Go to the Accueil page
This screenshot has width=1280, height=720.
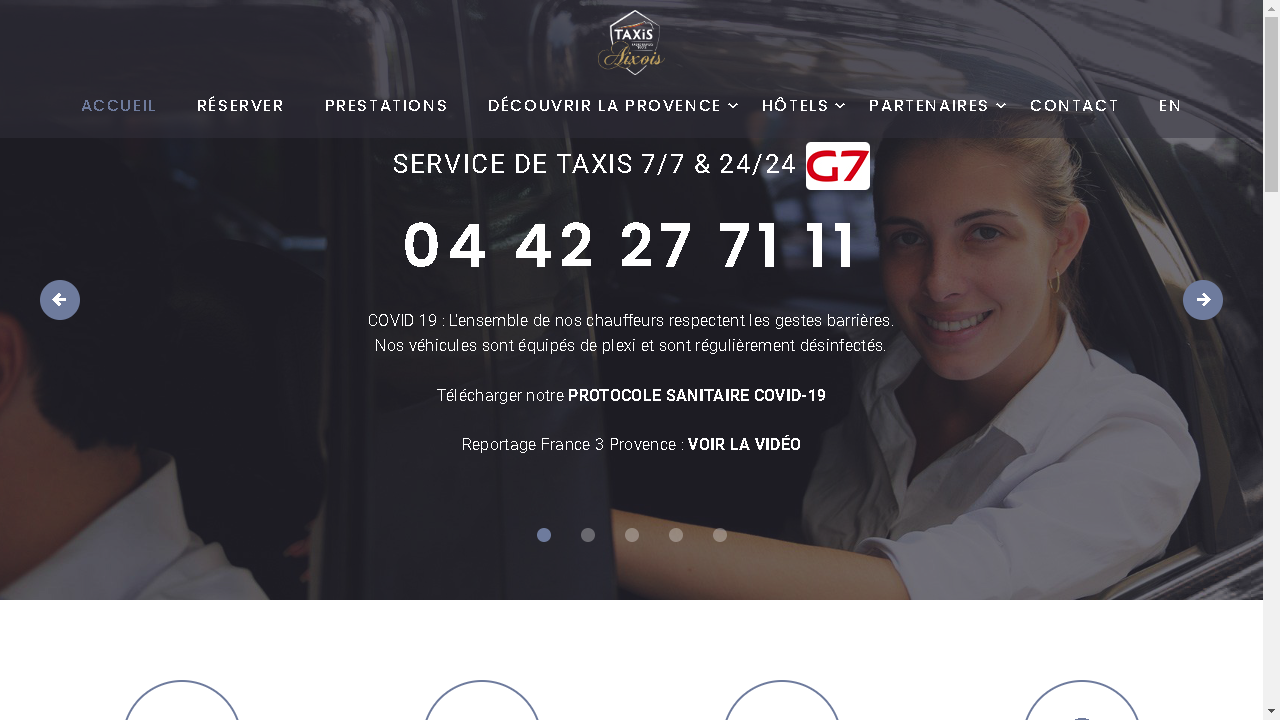pos(119,106)
